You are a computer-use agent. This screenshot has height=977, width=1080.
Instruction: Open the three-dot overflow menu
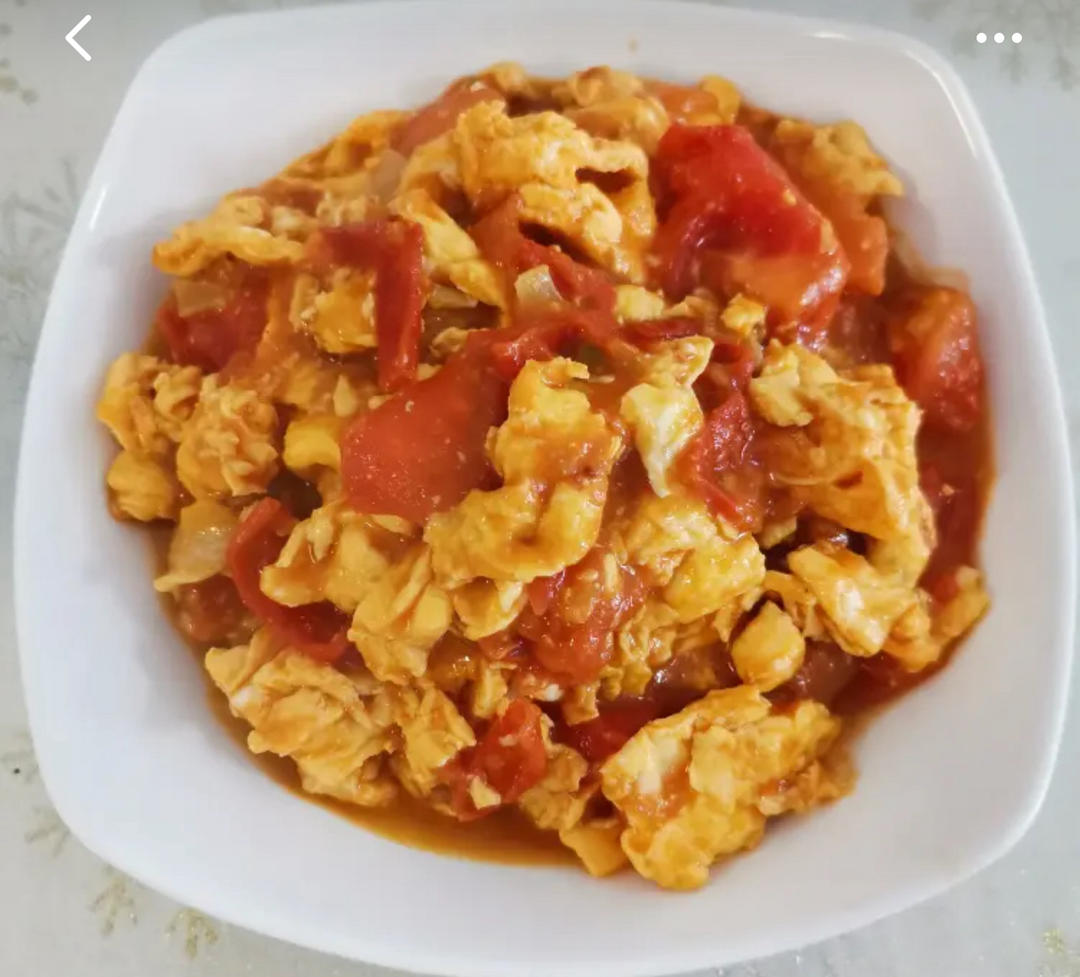pos(998,39)
